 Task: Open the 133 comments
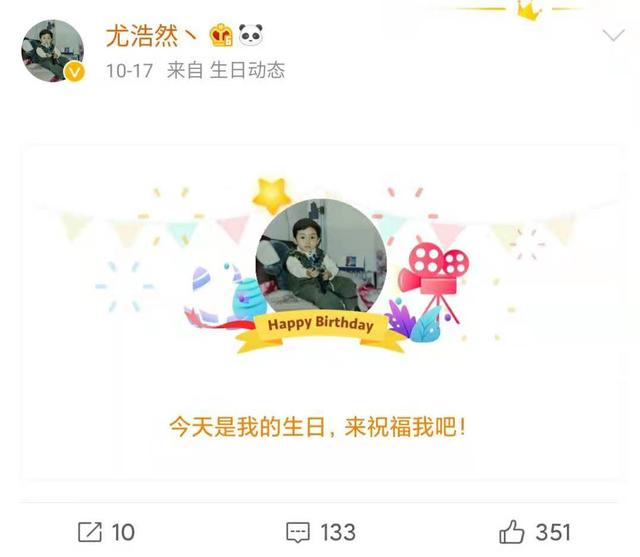[320, 532]
